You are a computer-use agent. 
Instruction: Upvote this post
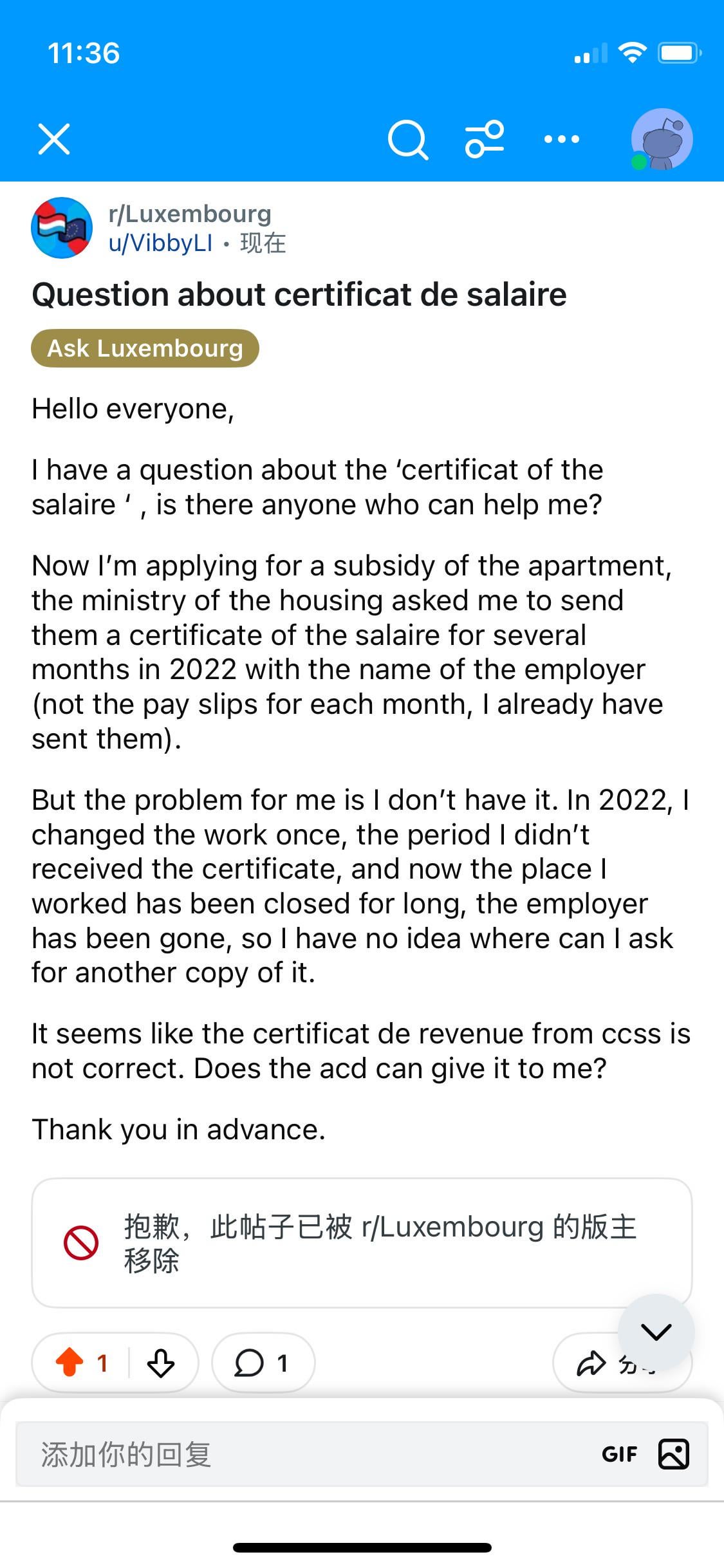[70, 1363]
